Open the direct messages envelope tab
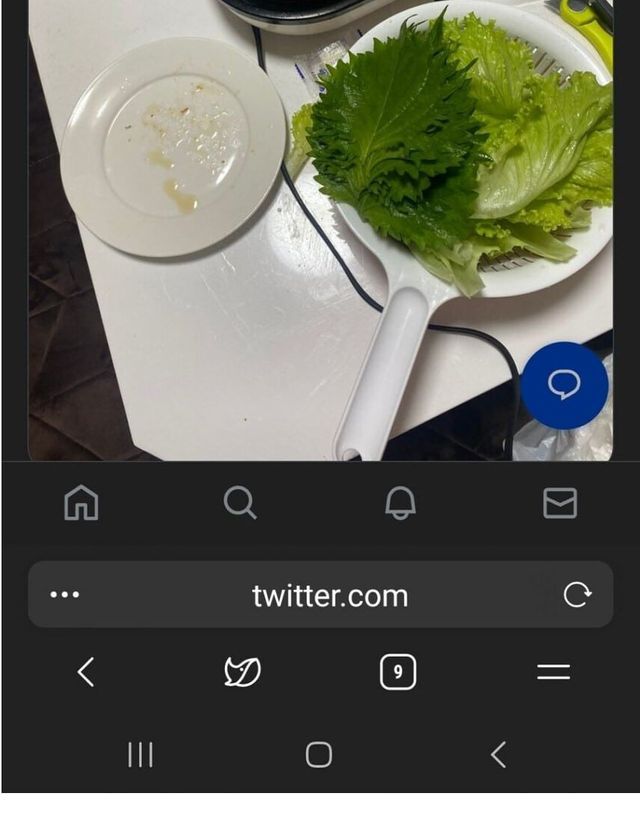The image size is (640, 819). point(560,503)
